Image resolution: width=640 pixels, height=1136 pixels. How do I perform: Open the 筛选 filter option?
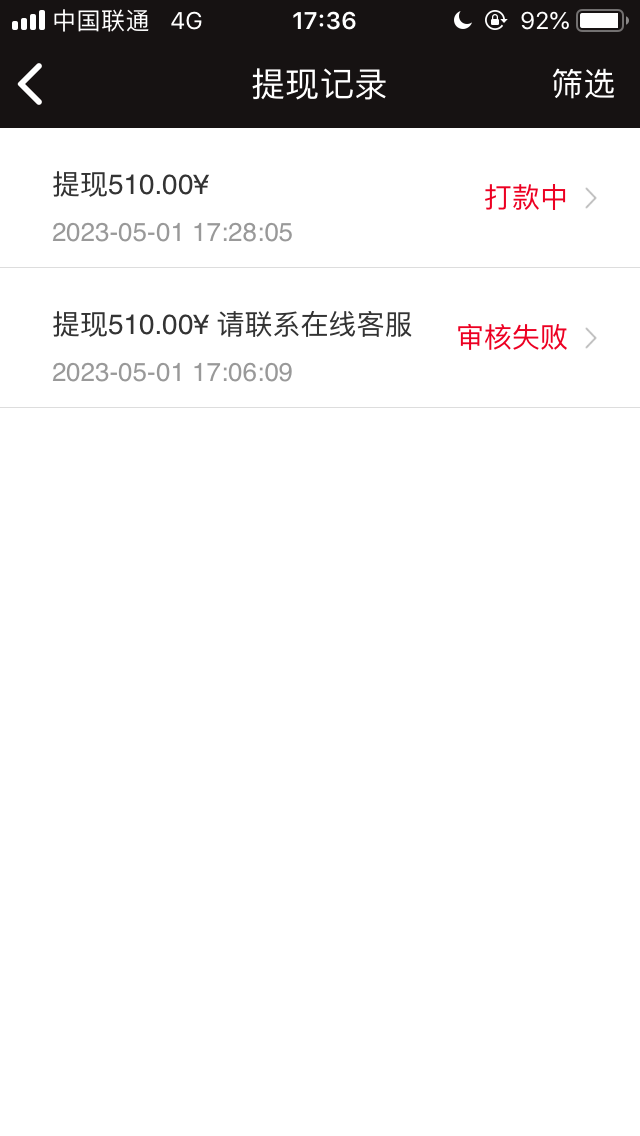tap(583, 84)
